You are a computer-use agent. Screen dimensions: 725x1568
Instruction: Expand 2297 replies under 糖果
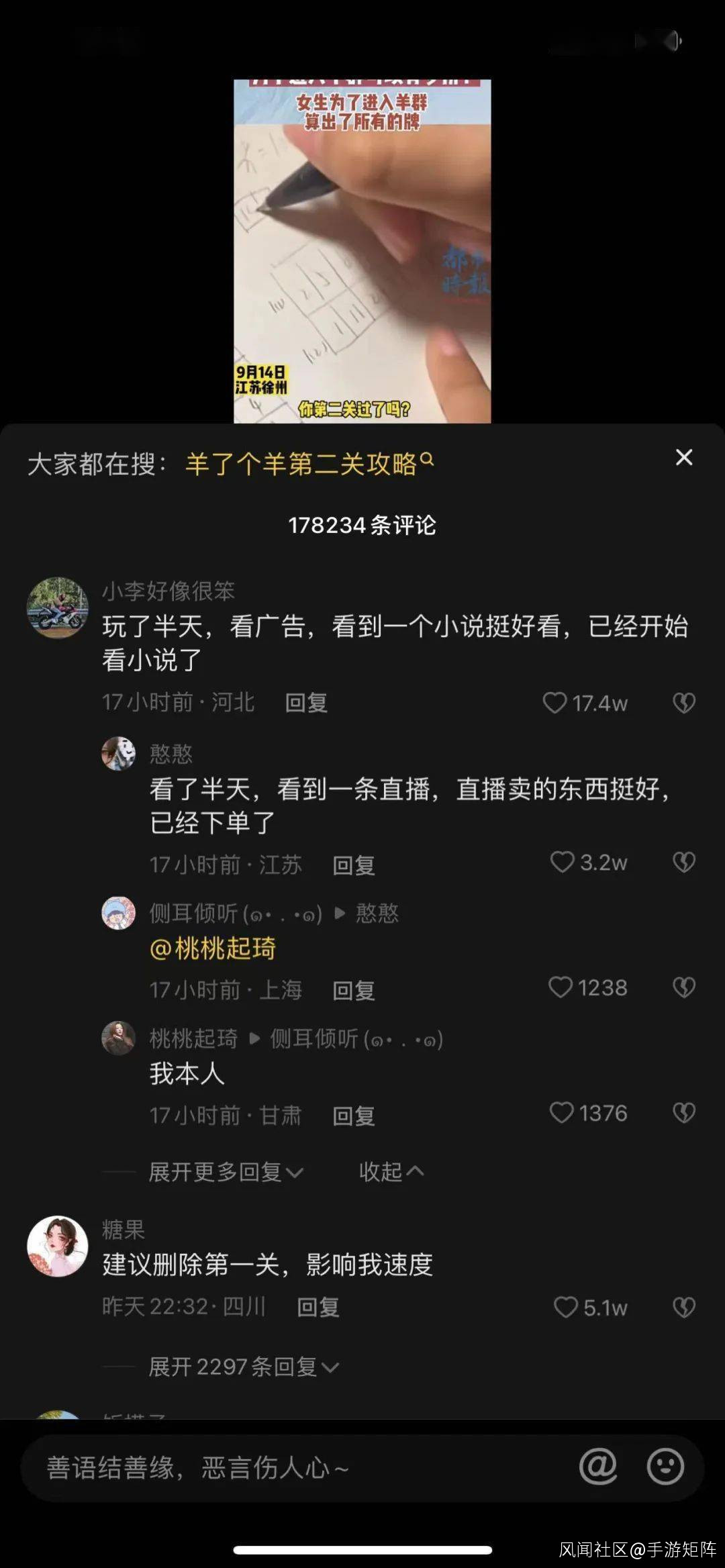[243, 1367]
